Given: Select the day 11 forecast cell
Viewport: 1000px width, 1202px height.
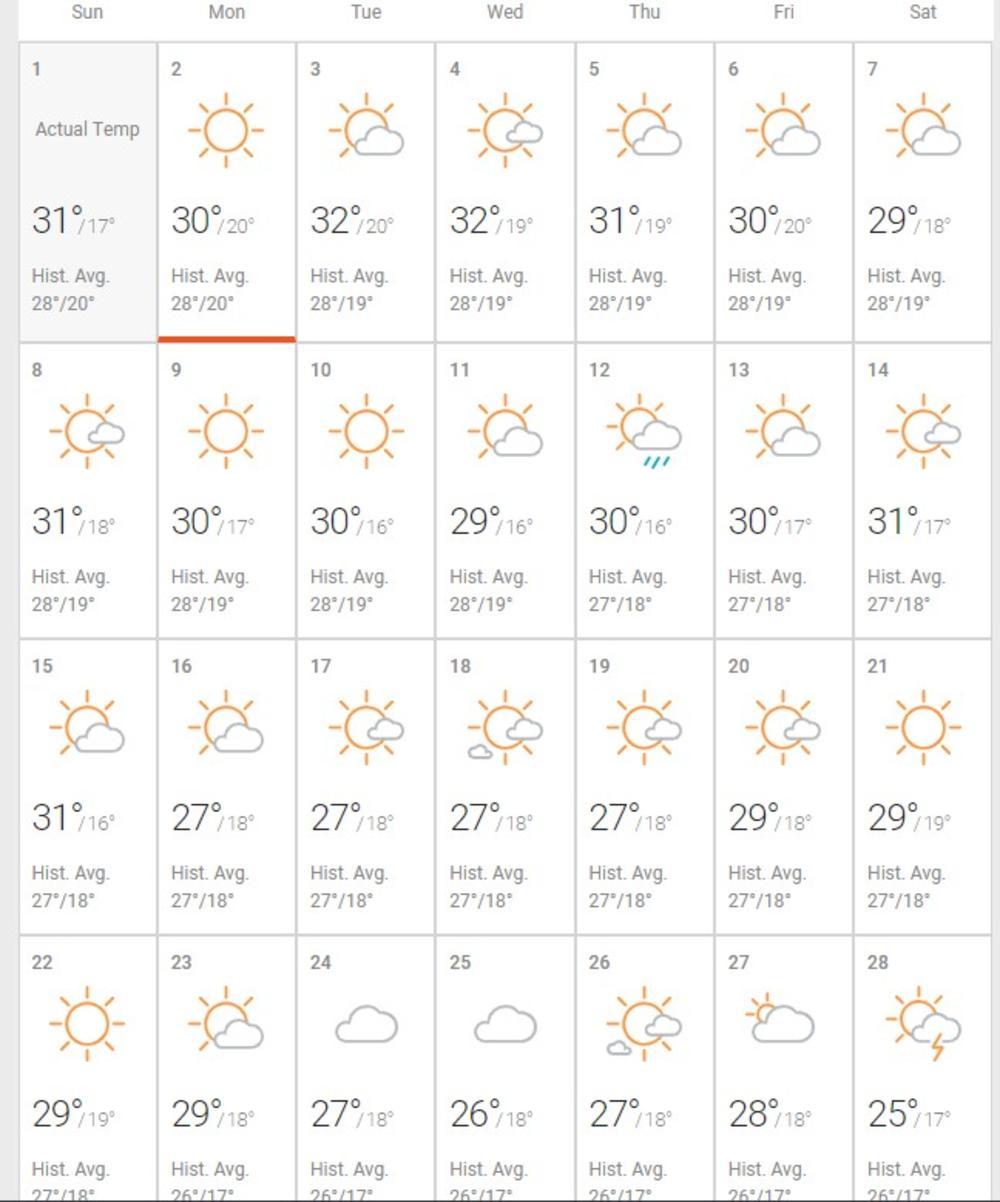Looking at the screenshot, I should point(505,490).
